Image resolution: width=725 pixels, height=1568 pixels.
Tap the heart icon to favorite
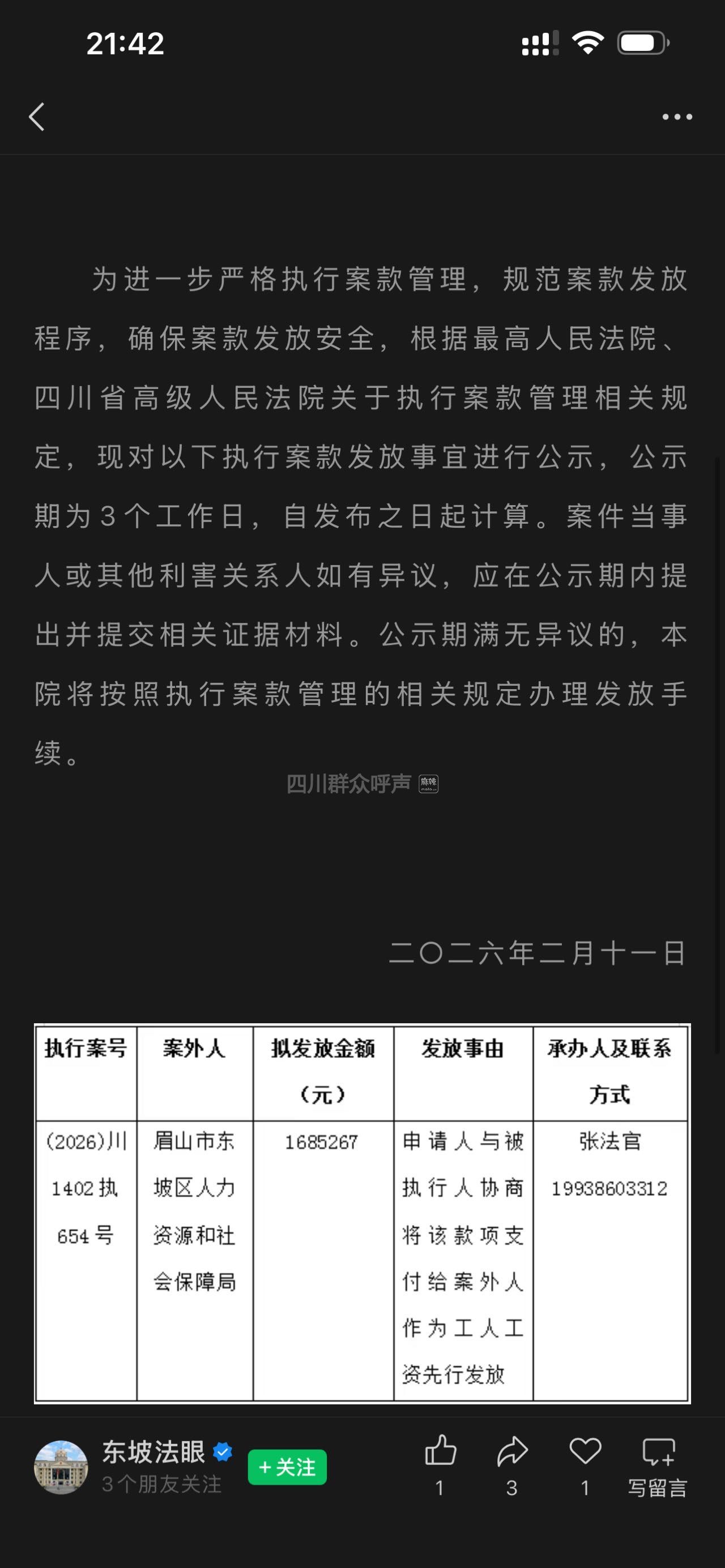click(585, 1452)
